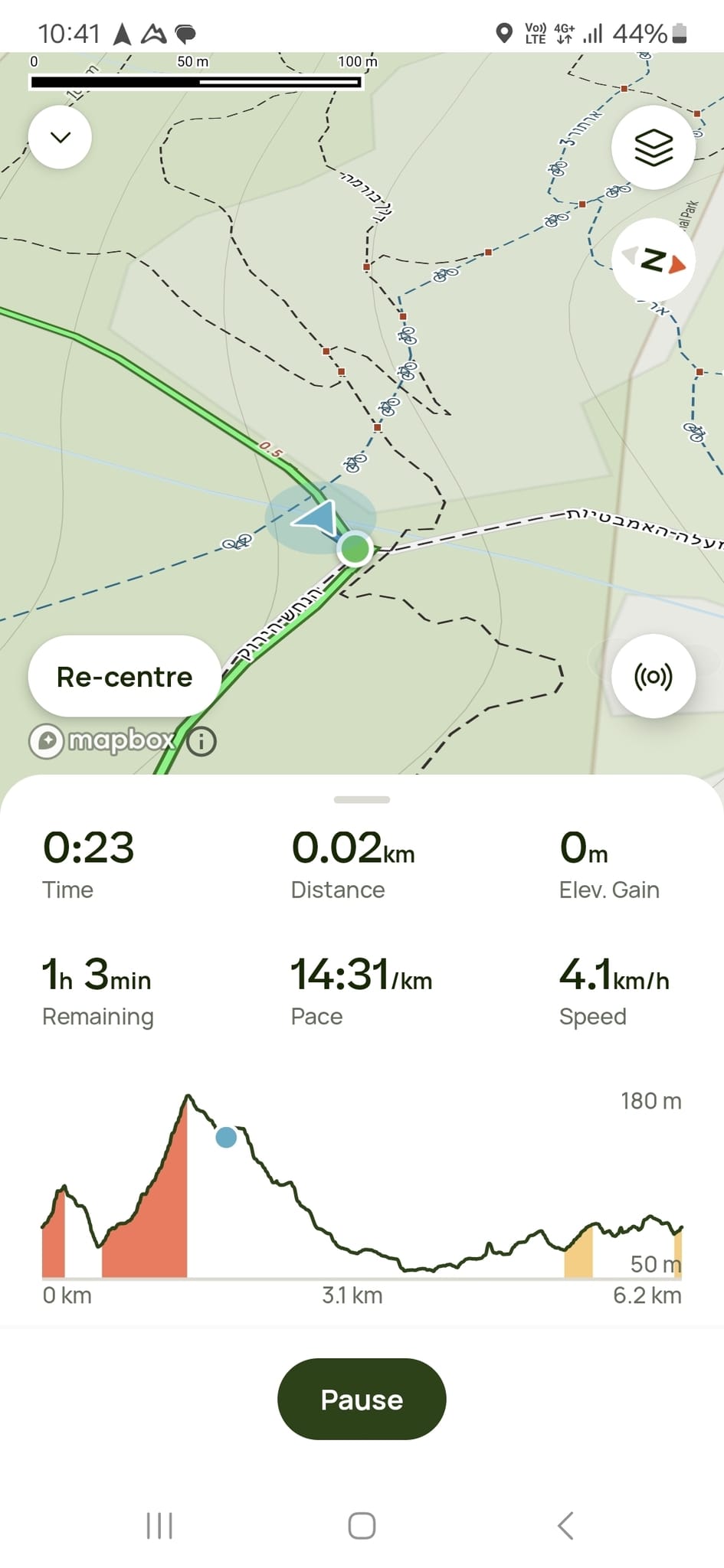Collapse the map with the down chevron

tap(60, 137)
